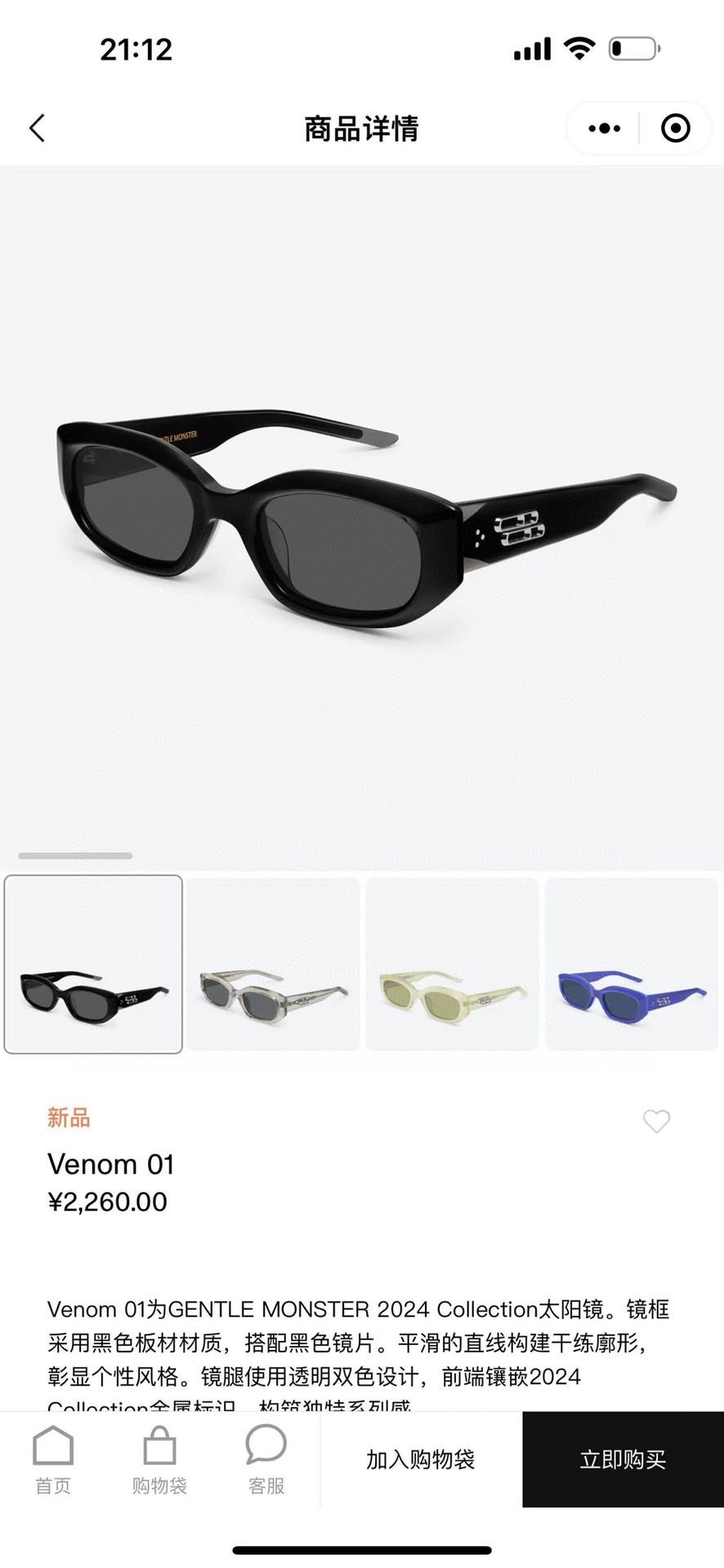Screen dimensions: 724x1568
Task: Contact 客服 customer service
Action: (x=266, y=1461)
